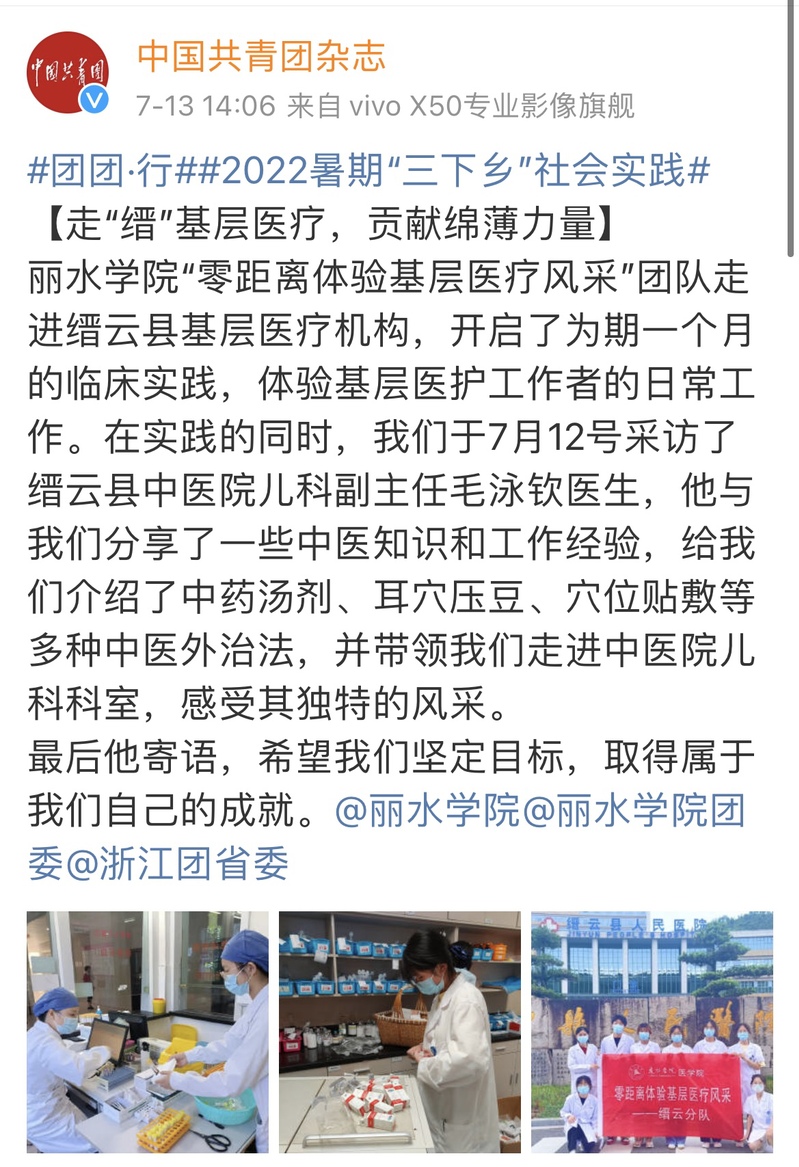799x1167 pixels.
Task: Open 中国共青团杂志 profile avatar
Action: click(x=68, y=72)
